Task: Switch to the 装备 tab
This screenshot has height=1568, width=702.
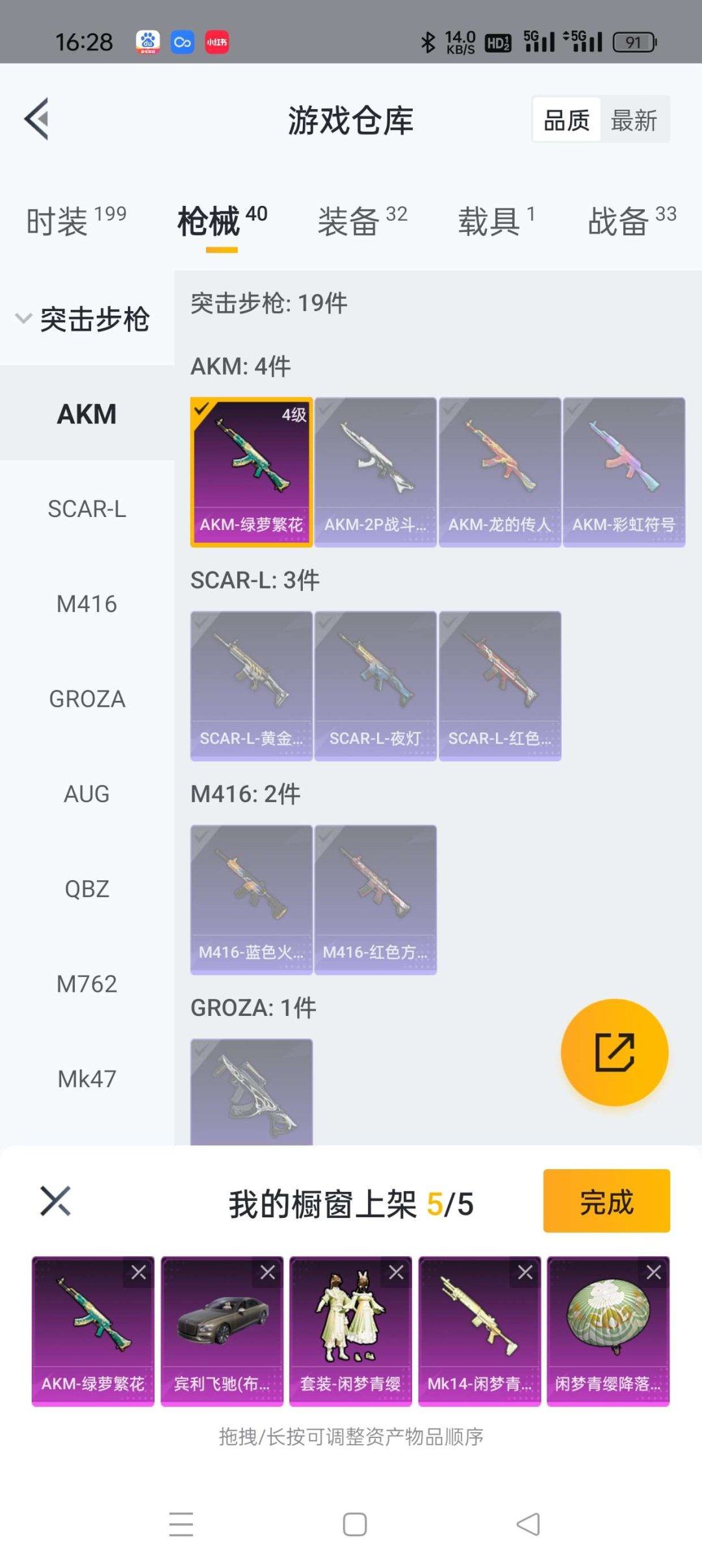Action: [x=362, y=221]
